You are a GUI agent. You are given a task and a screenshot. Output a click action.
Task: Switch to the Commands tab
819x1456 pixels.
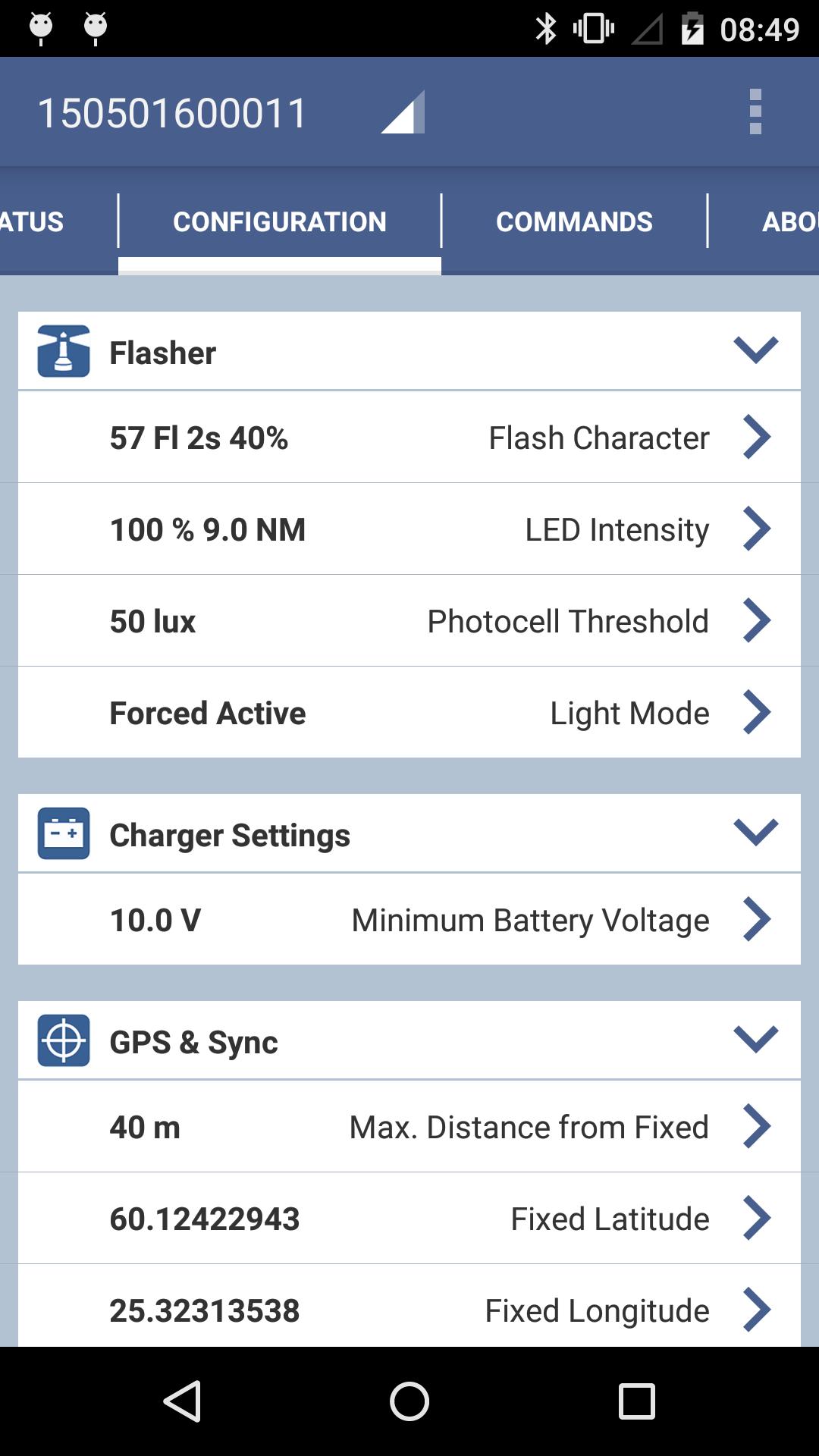coord(574,221)
